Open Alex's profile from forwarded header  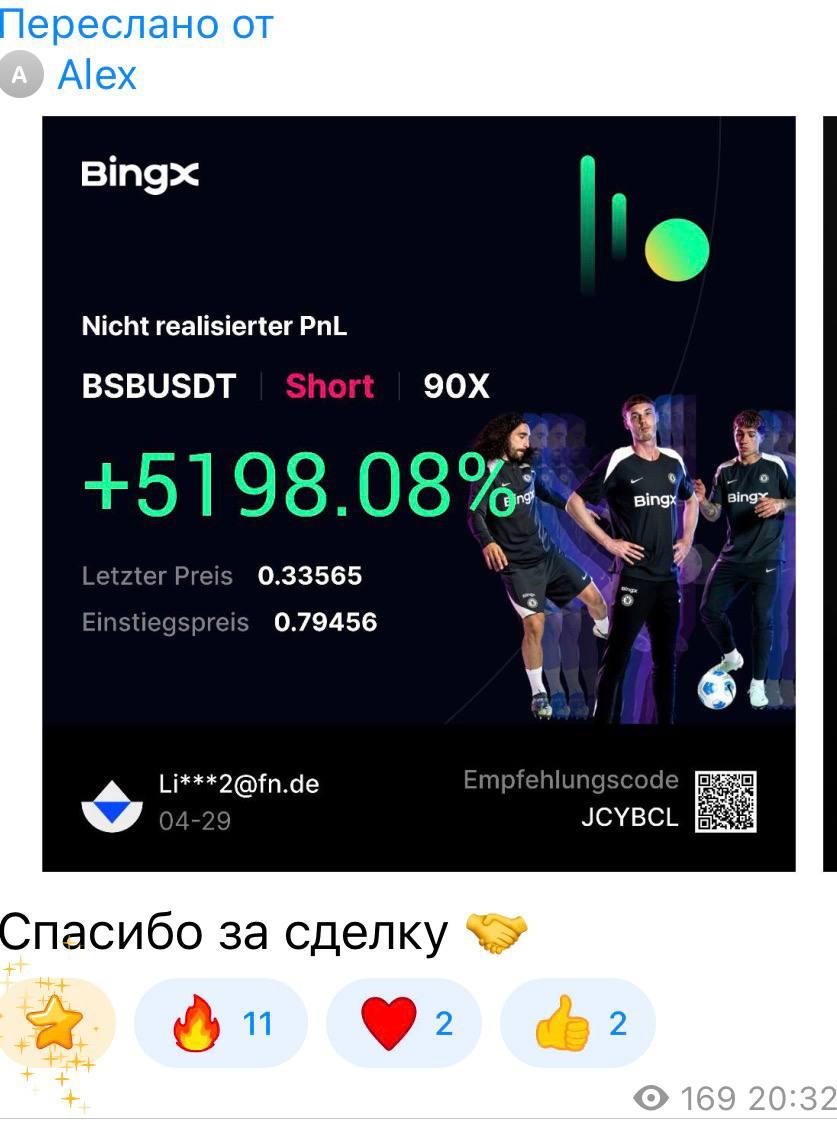(x=96, y=75)
